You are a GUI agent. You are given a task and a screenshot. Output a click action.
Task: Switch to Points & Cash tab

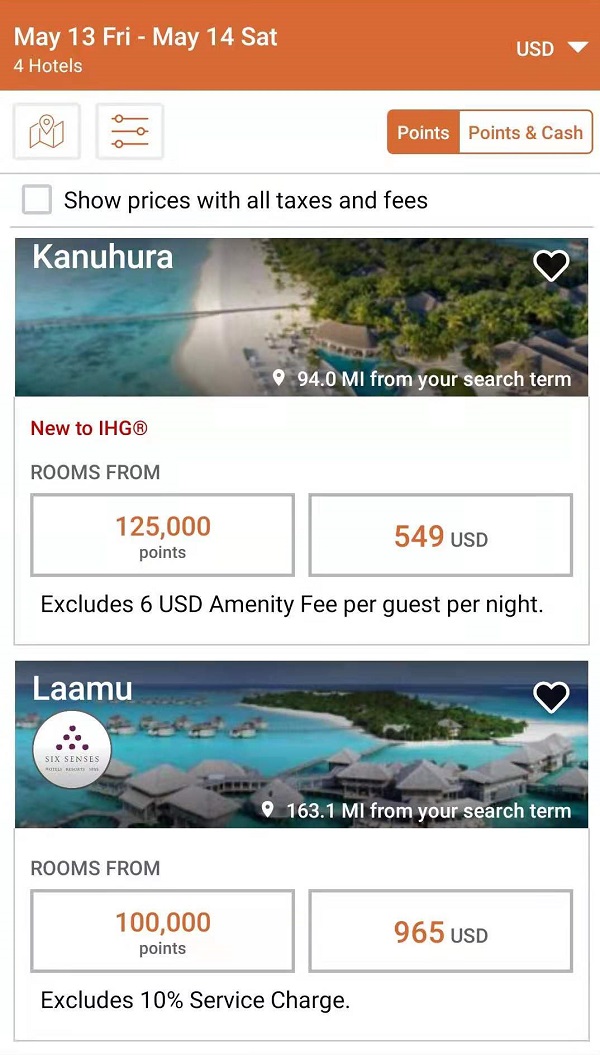pos(525,132)
